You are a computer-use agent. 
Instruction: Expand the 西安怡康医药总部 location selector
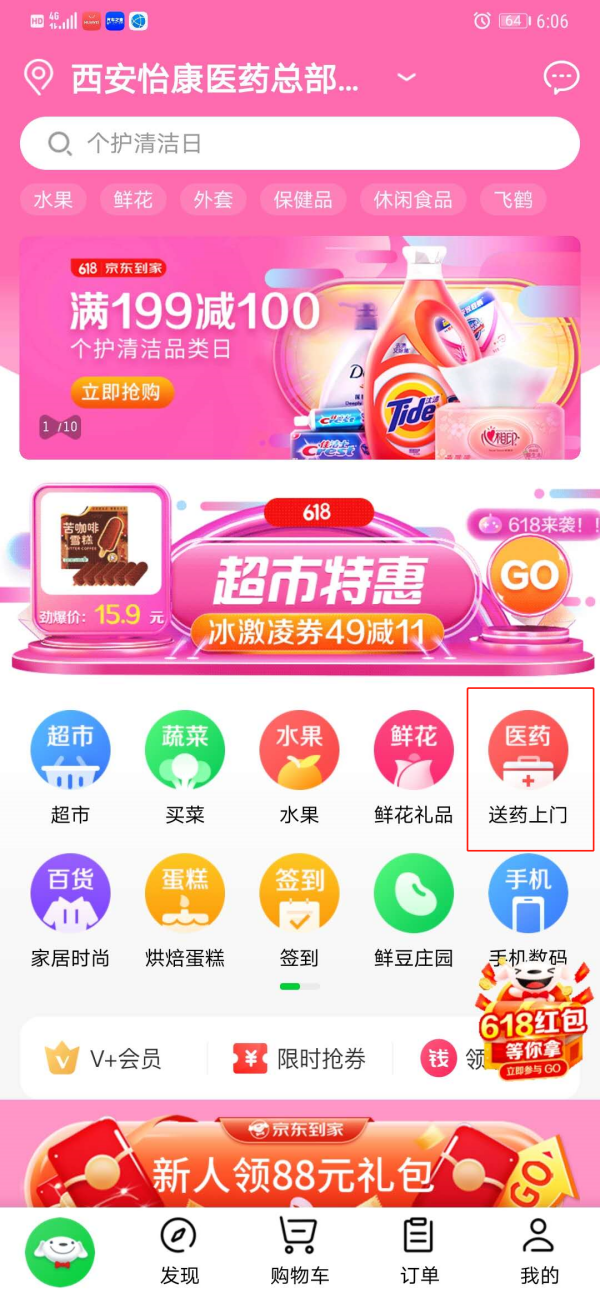(406, 78)
